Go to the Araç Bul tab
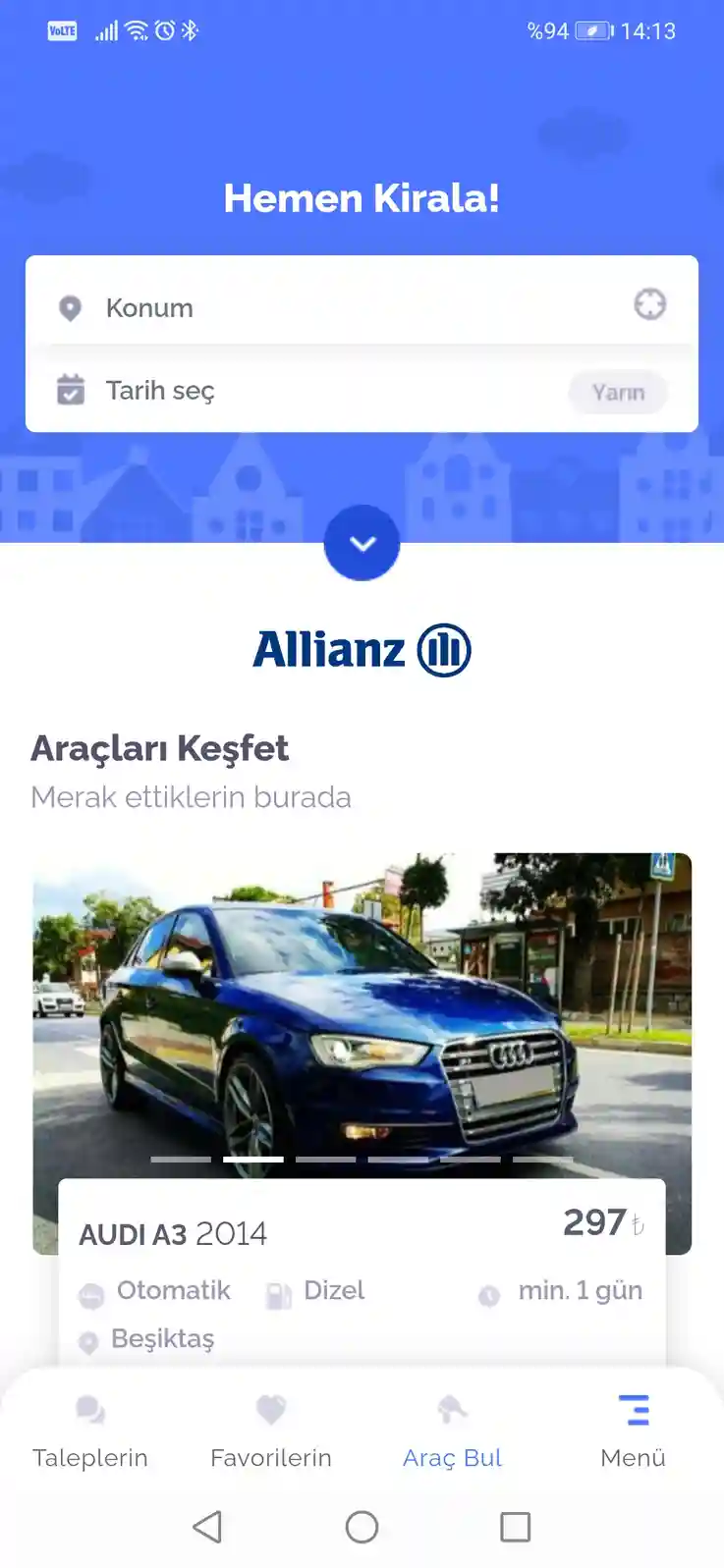The height and width of the screenshot is (1568, 724). (452, 1433)
